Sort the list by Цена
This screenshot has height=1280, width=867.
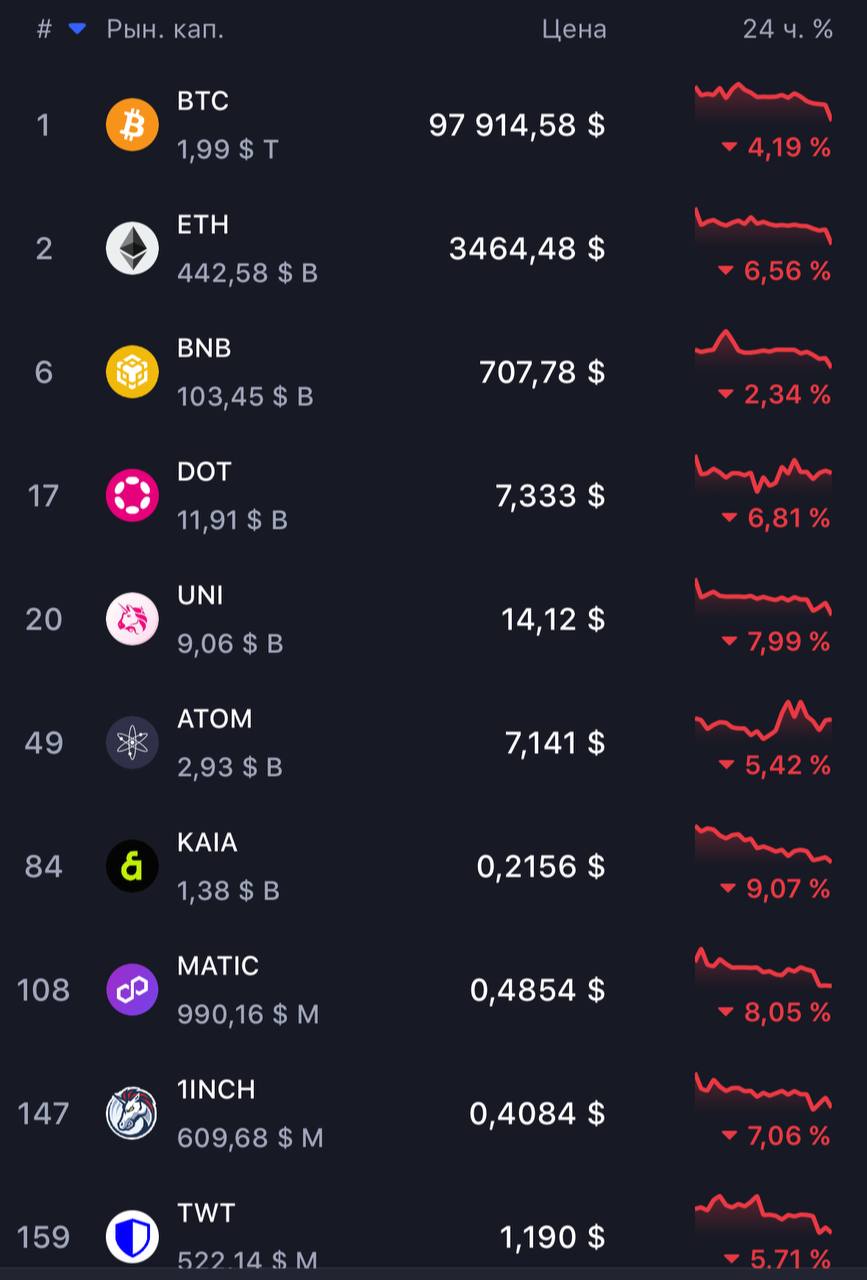[574, 29]
